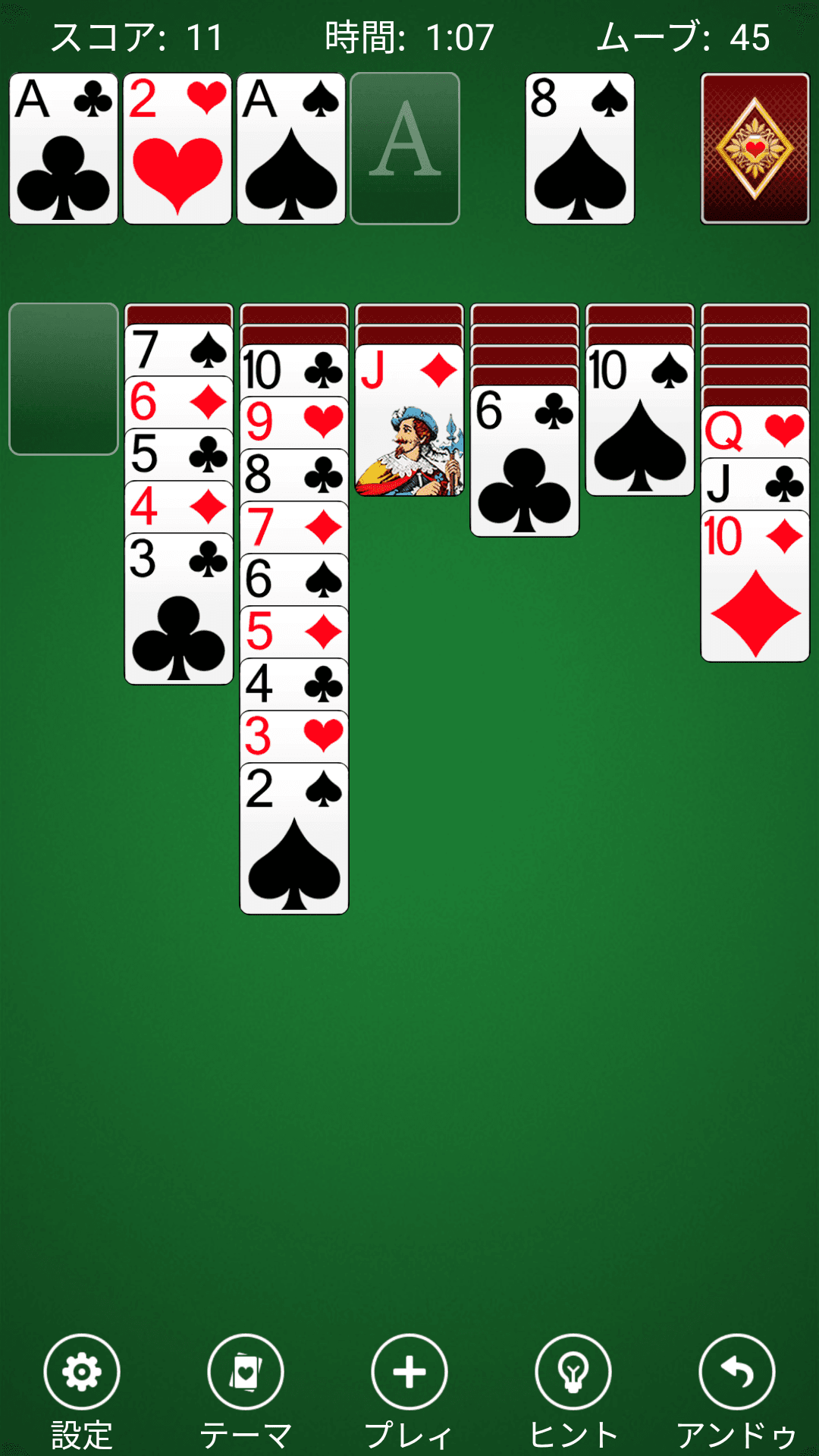819x1456 pixels.
Task: Tap the empty foundation slot marked A
Action: 405,149
